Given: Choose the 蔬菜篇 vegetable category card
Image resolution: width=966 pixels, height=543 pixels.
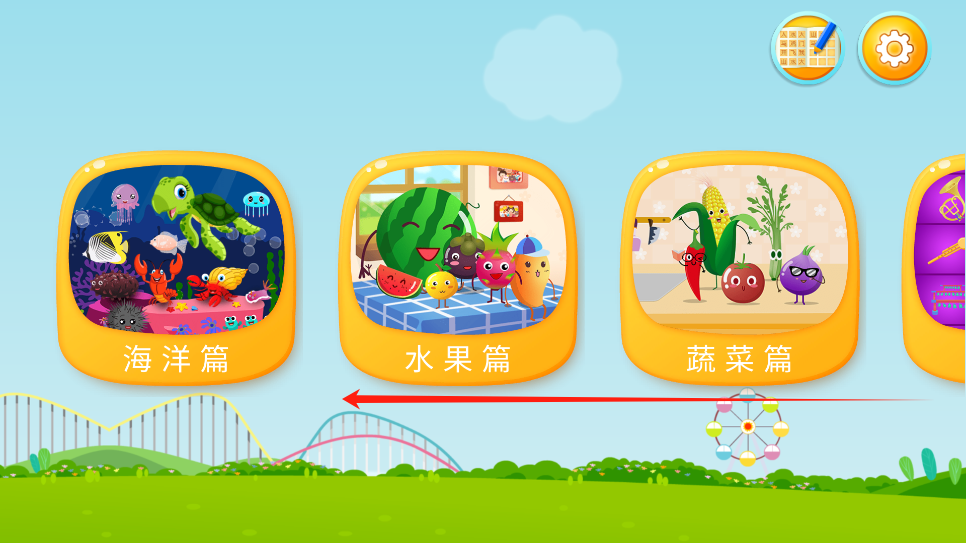Looking at the screenshot, I should (740, 265).
